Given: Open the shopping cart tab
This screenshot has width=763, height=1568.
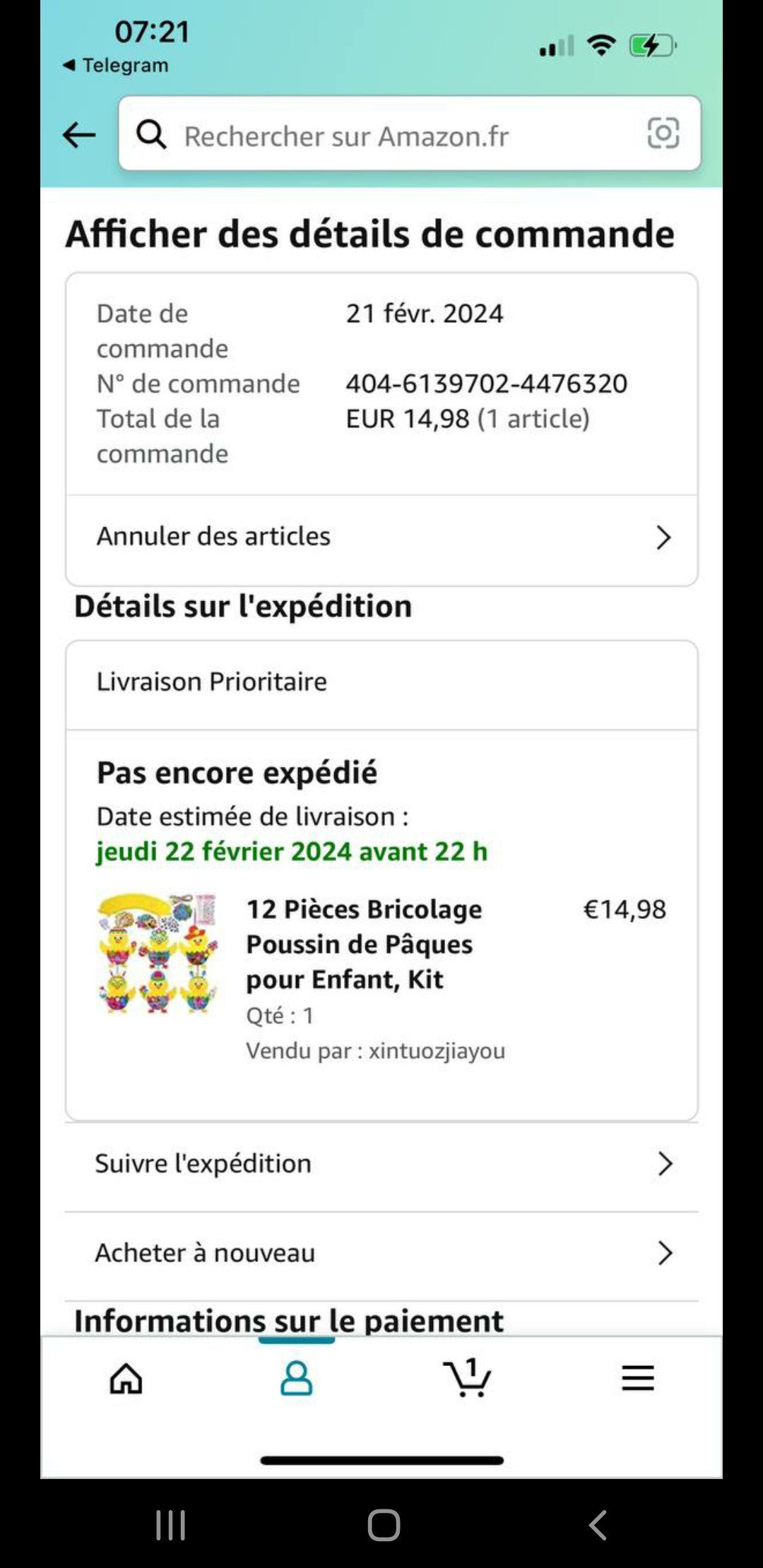Looking at the screenshot, I should 467,1378.
